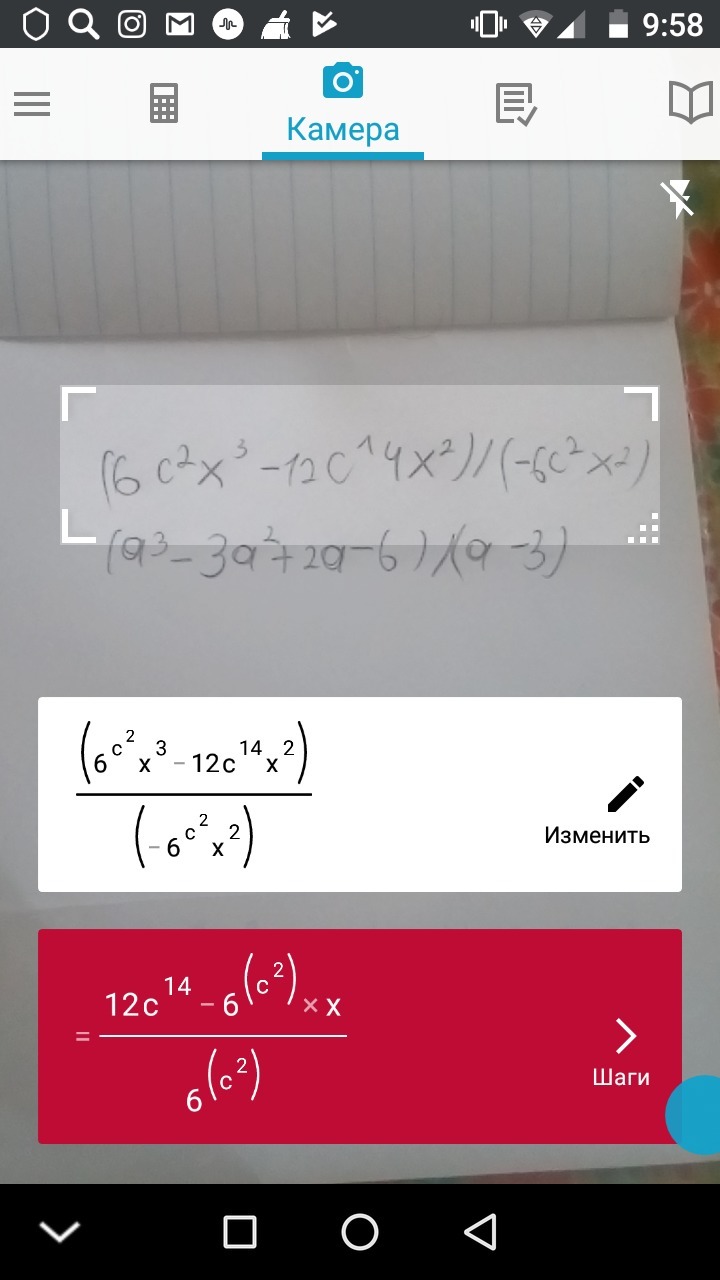
Task: Open the textbook tab
Action: click(x=690, y=103)
